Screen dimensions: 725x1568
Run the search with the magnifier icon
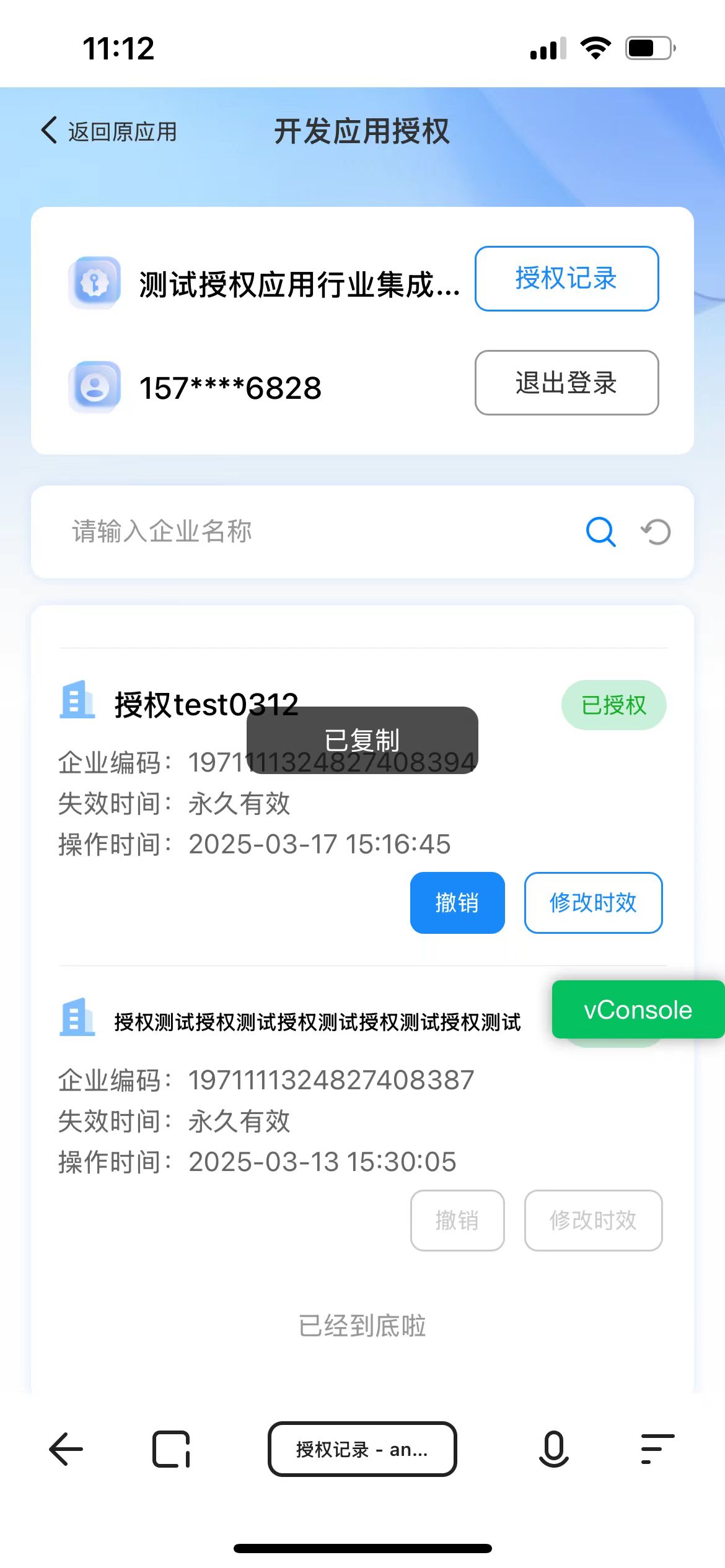(600, 532)
